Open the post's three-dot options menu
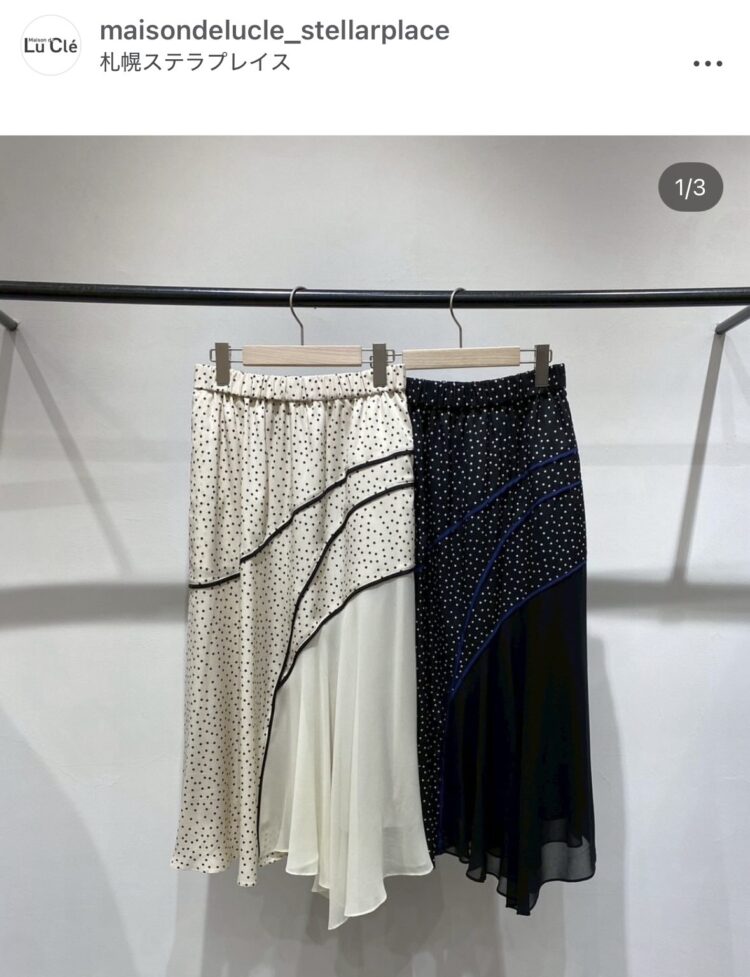Image resolution: width=750 pixels, height=977 pixels. (x=707, y=62)
